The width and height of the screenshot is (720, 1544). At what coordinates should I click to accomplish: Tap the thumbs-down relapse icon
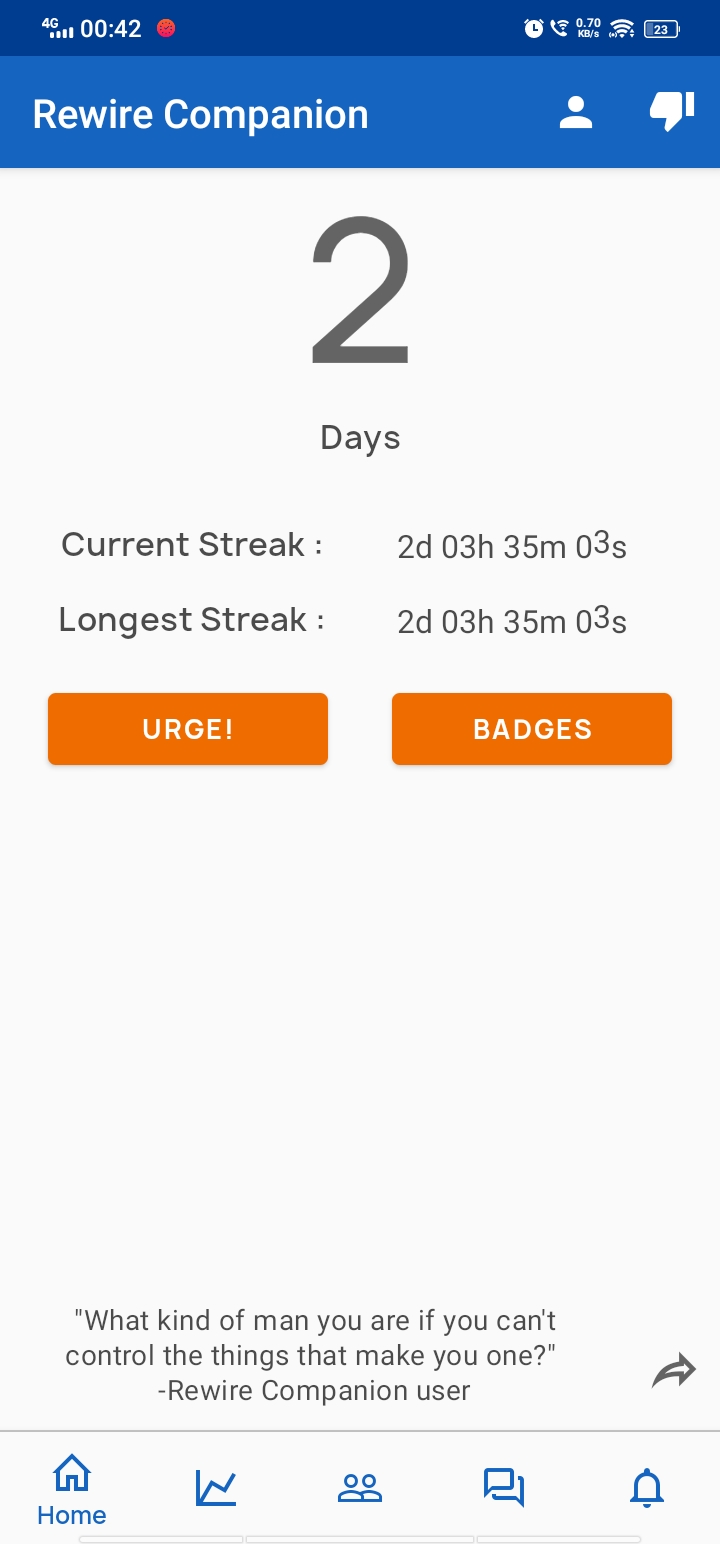[x=672, y=112]
